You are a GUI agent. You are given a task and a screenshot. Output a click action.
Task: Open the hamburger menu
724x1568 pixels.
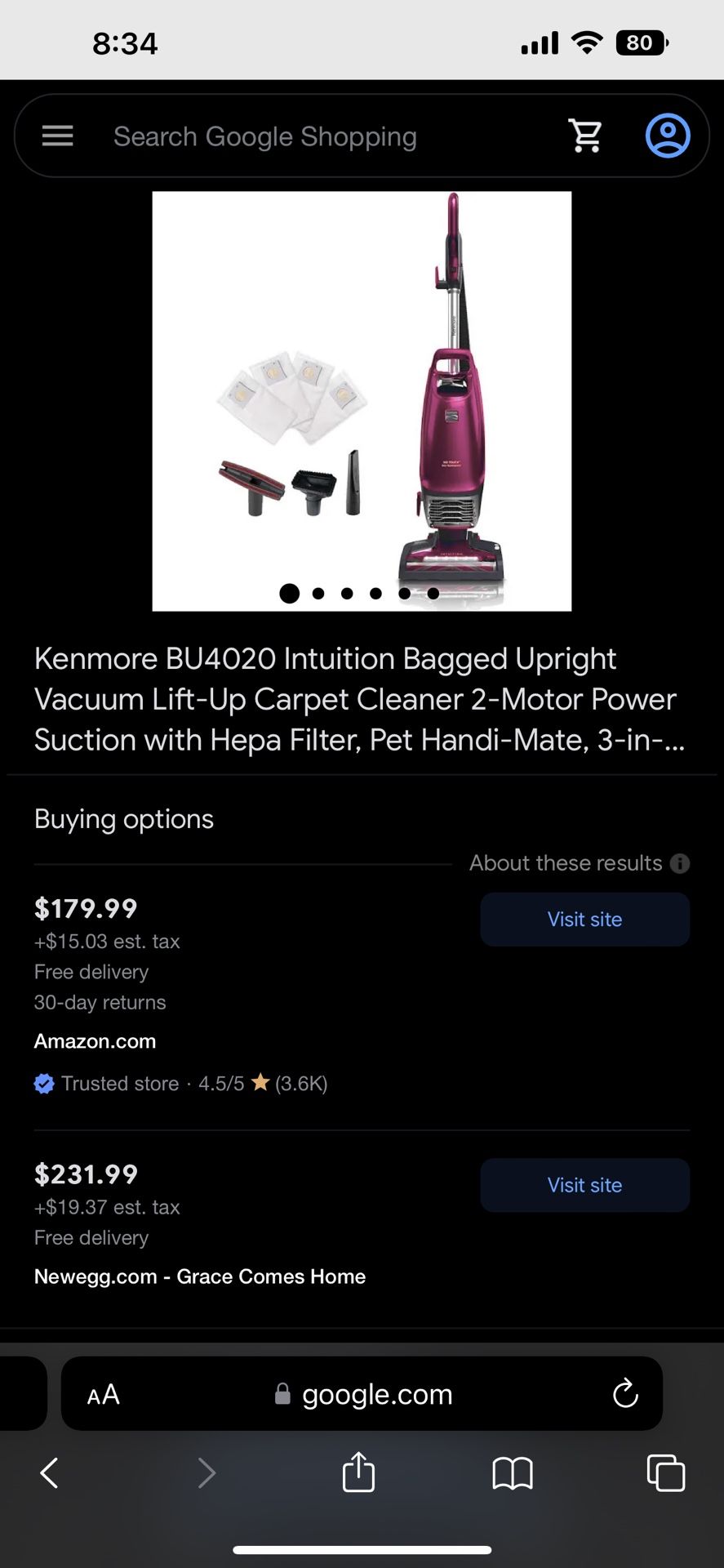point(57,136)
